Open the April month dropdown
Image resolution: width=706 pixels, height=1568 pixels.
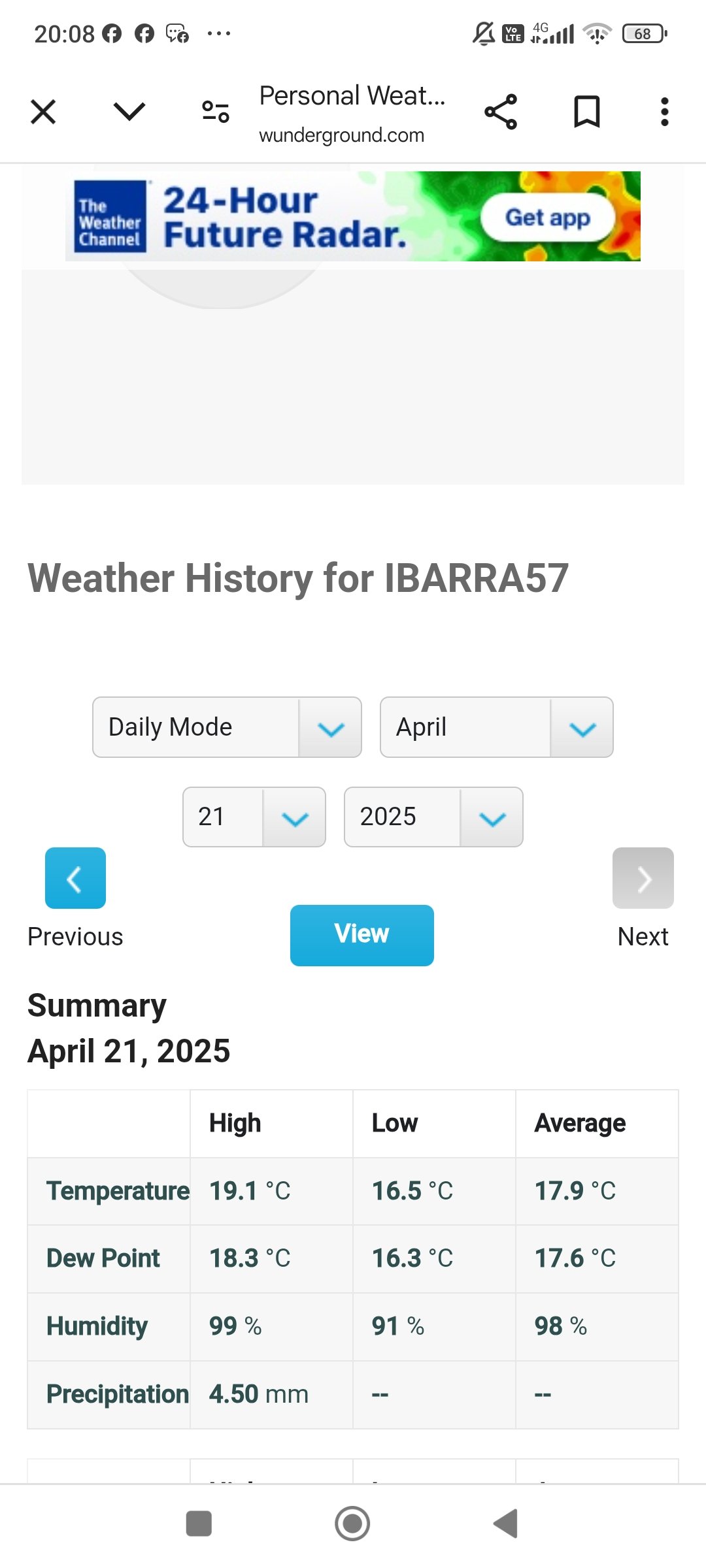click(497, 727)
